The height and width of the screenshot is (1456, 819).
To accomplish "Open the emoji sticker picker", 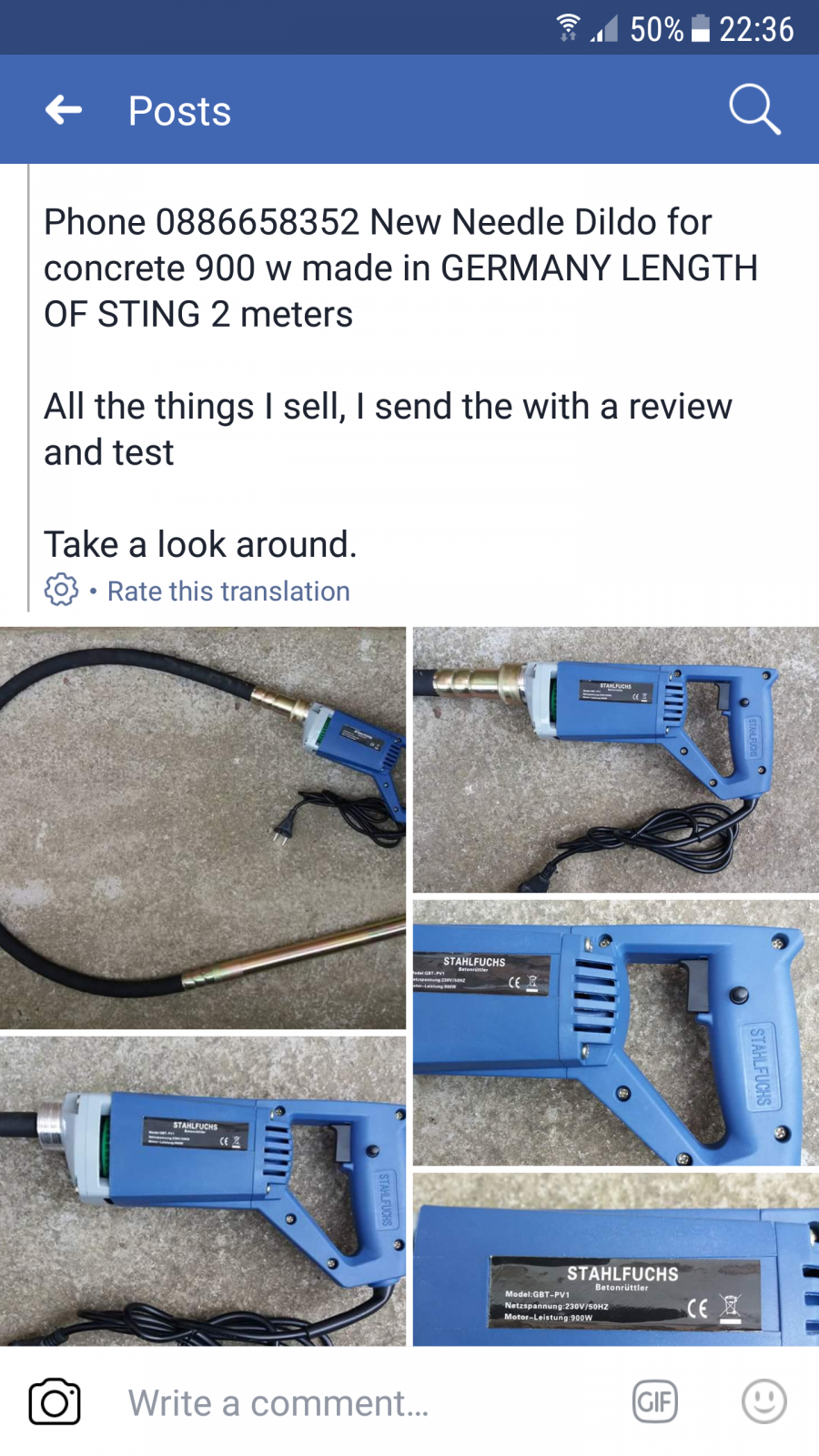I will [764, 1402].
